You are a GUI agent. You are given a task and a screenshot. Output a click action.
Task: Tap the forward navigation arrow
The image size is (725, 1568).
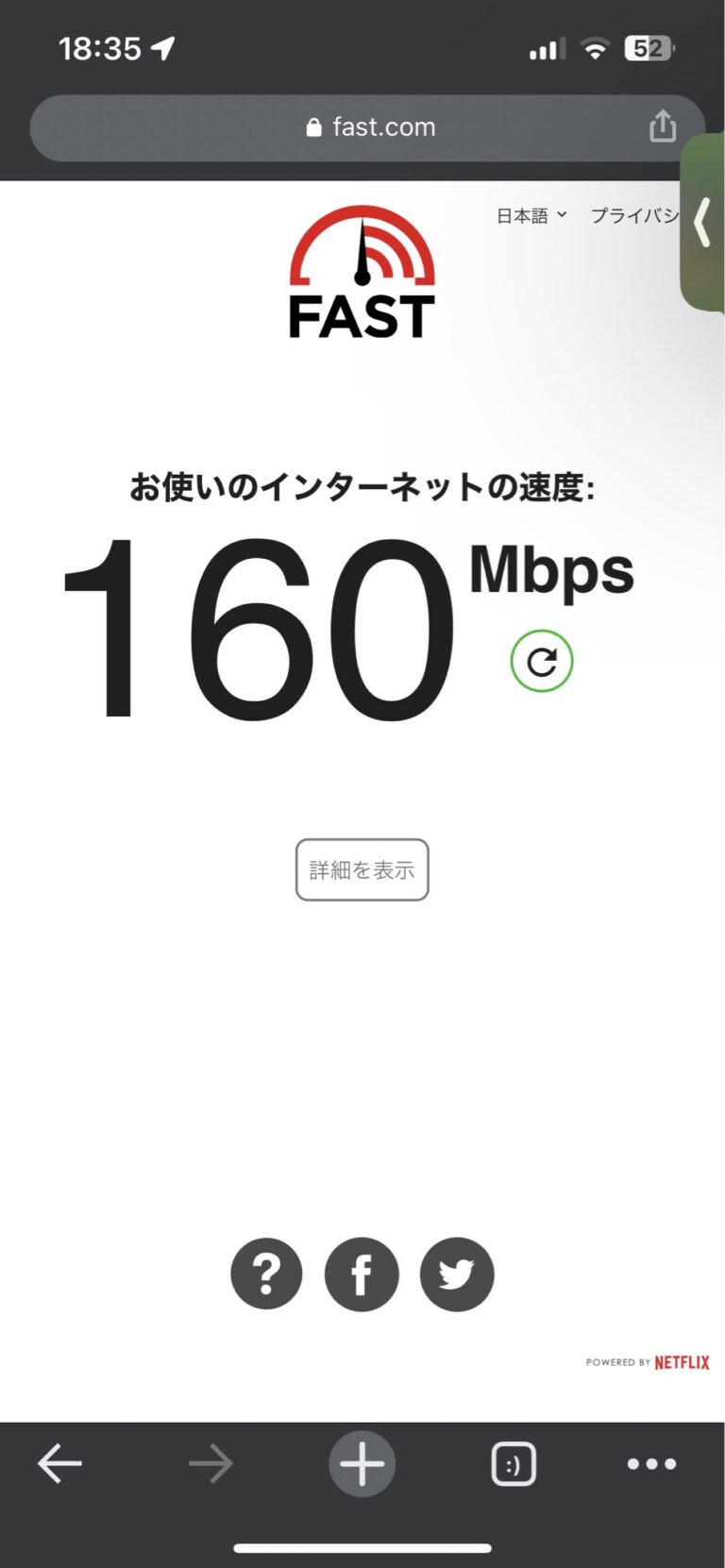click(x=211, y=1463)
